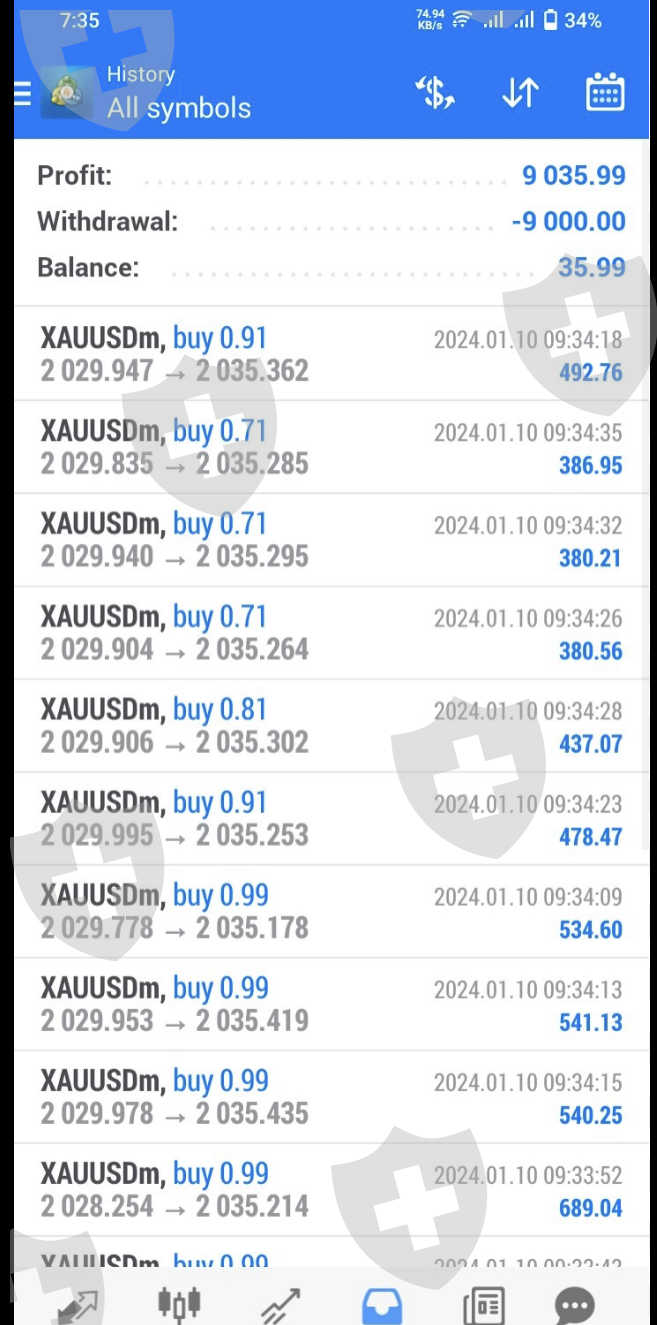657x1325 pixels.
Task: Expand the trade with profit 386.95
Action: pyautogui.click(x=331, y=447)
